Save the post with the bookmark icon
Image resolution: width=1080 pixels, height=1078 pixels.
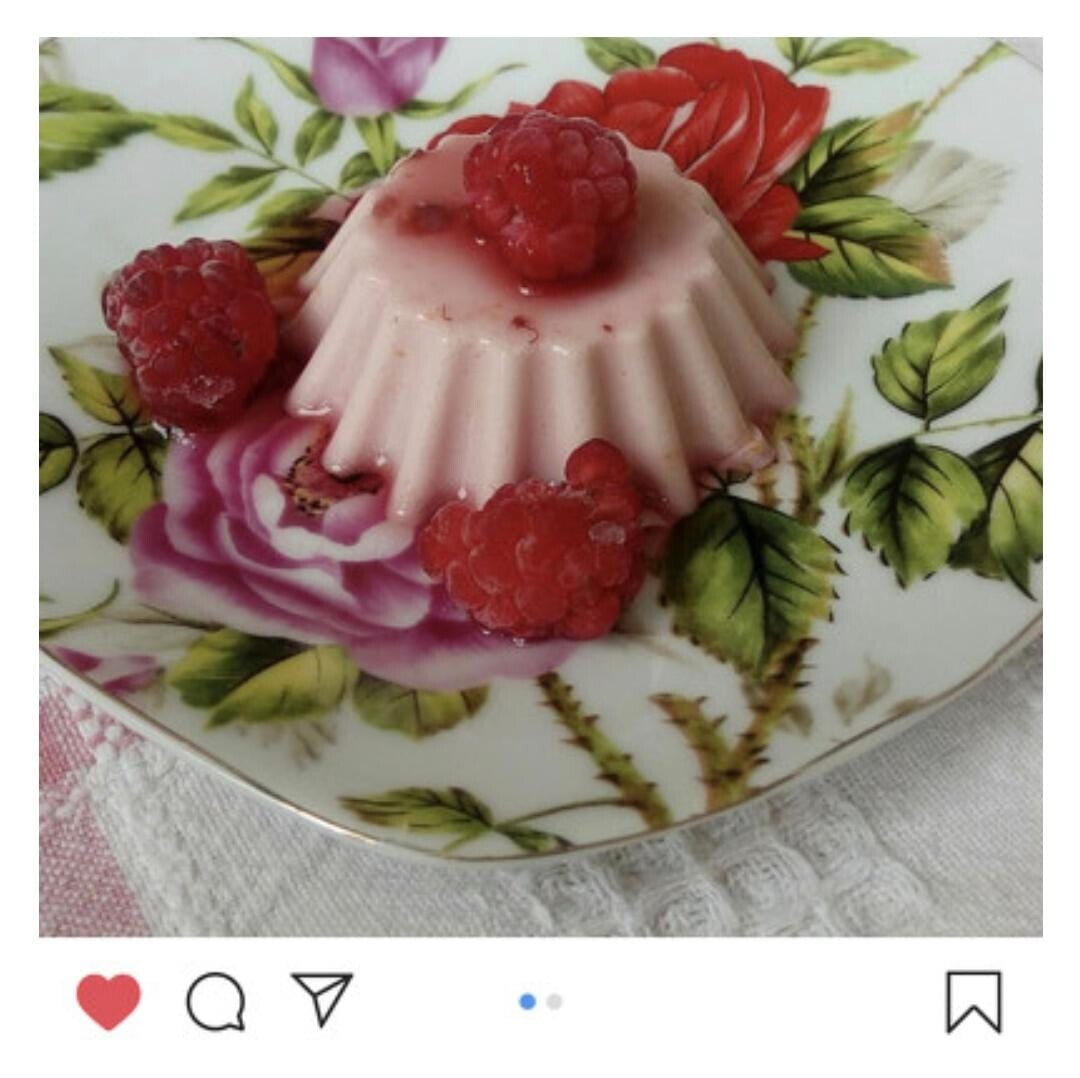(973, 1001)
